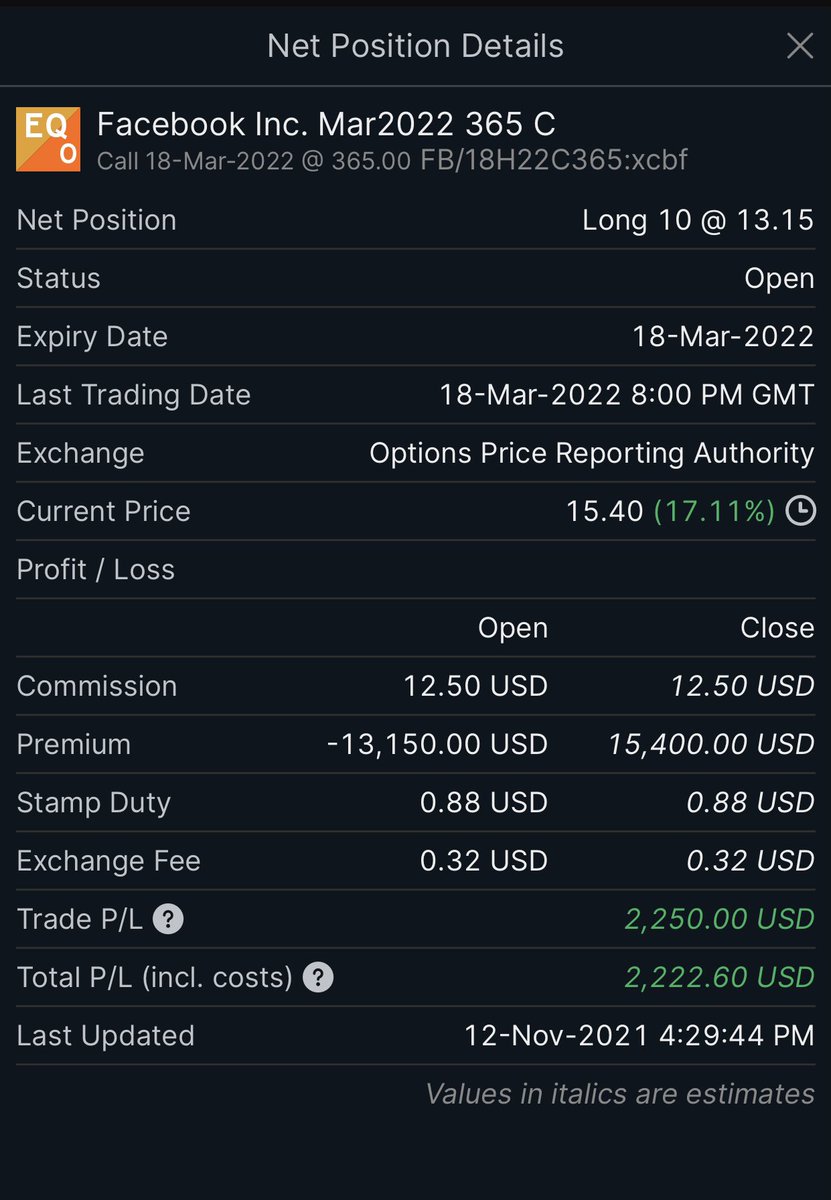The image size is (831, 1200).
Task: Close the Net Position Details panel
Action: tap(799, 46)
